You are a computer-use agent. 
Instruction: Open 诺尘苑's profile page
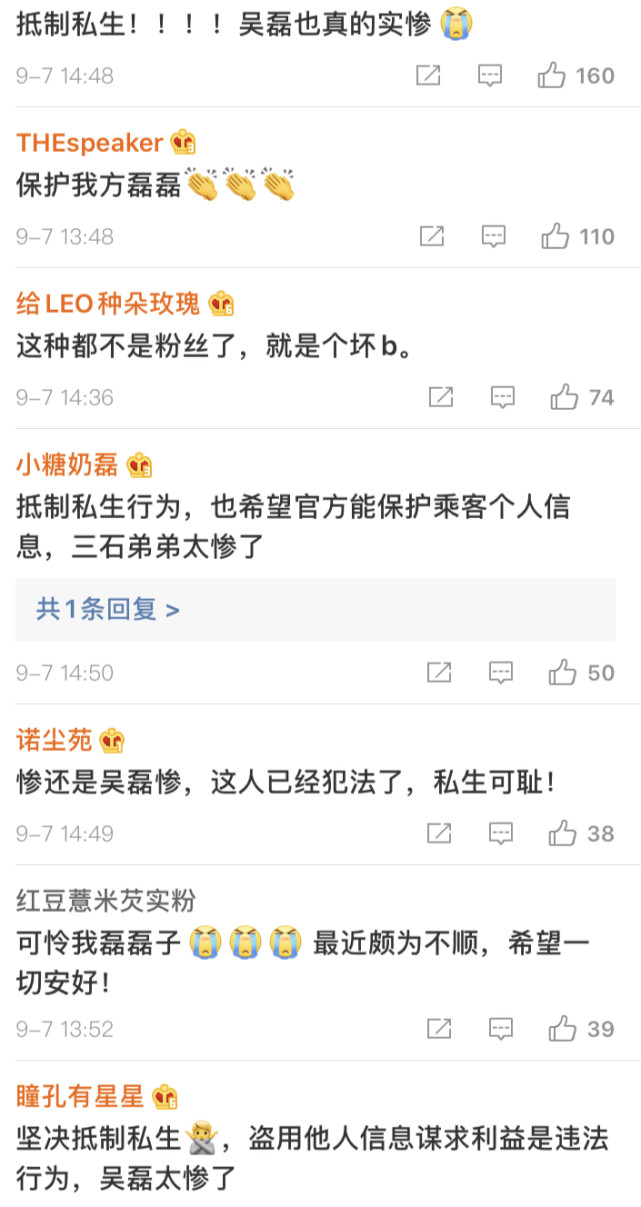click(x=54, y=740)
